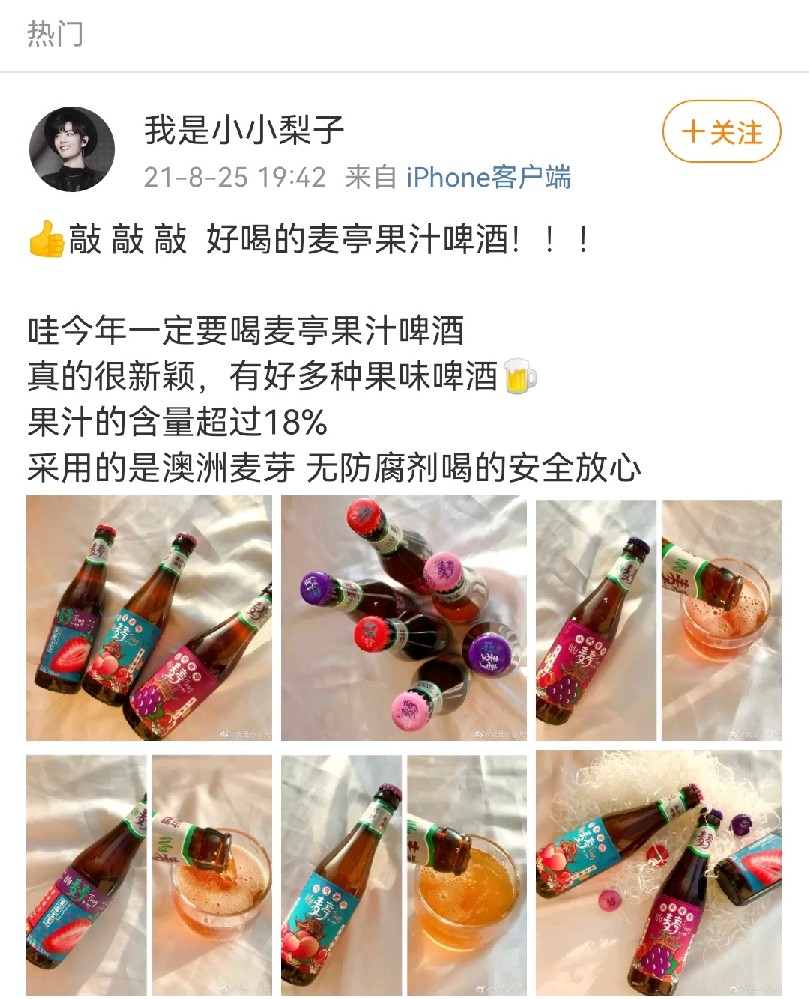Open the third photo with grape bottle pouring
This screenshot has height=999, width=809.
[659, 618]
